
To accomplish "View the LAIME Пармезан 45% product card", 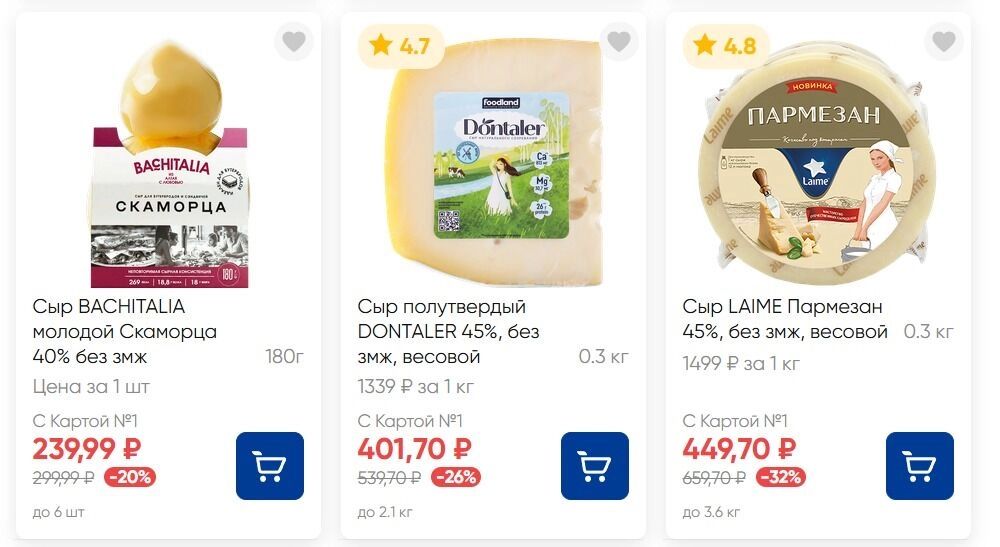I will tap(784, 319).
